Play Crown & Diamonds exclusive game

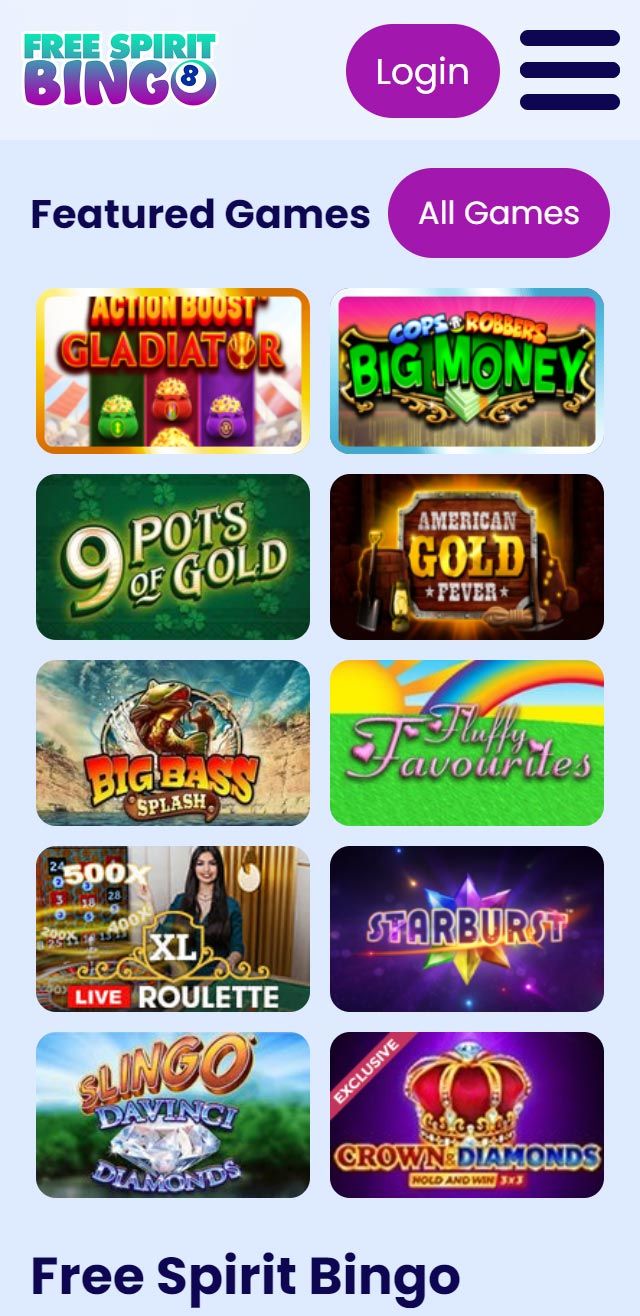tap(467, 1115)
